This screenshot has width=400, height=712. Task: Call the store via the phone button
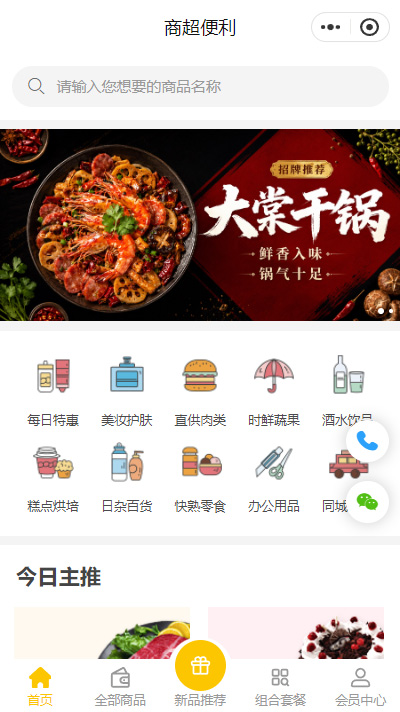pyautogui.click(x=367, y=441)
